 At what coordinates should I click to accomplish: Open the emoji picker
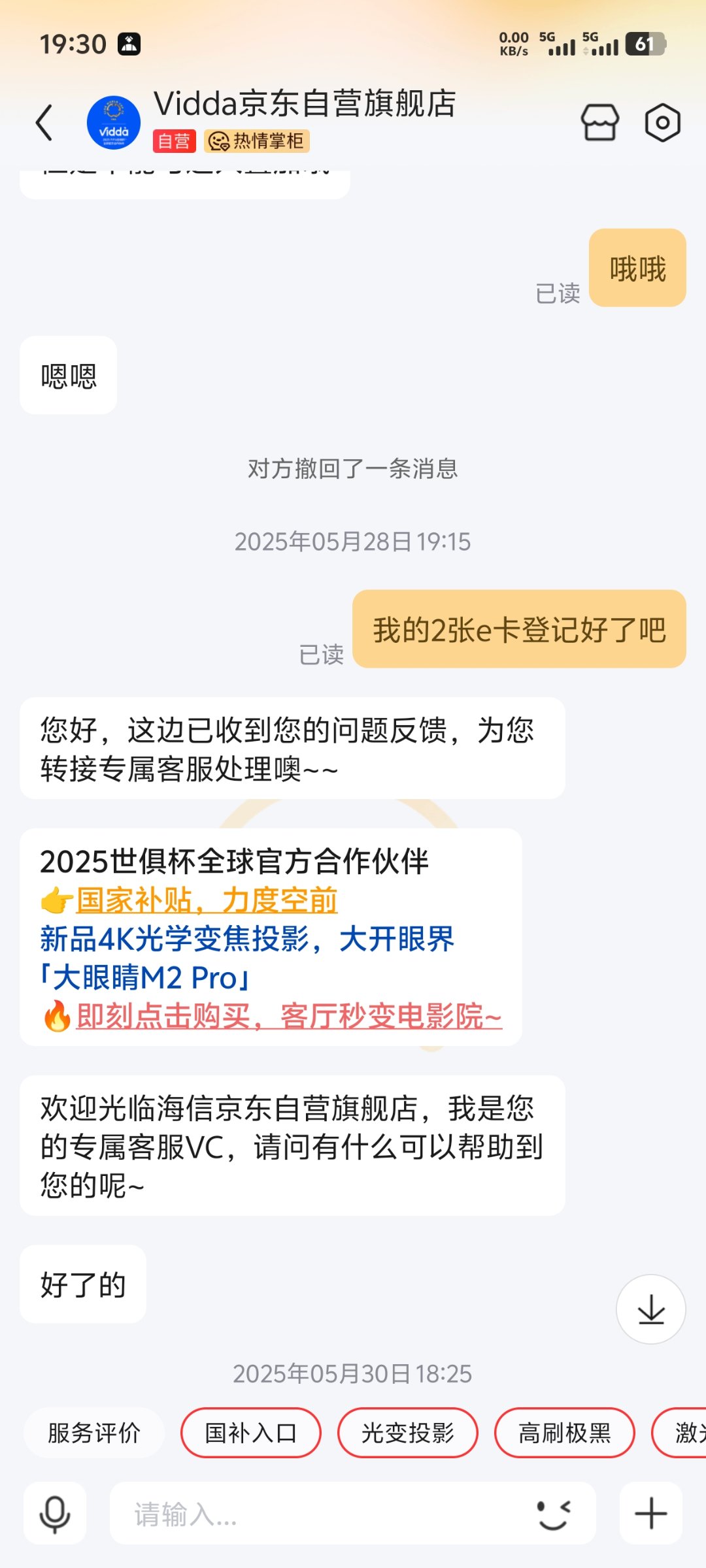[x=554, y=1513]
